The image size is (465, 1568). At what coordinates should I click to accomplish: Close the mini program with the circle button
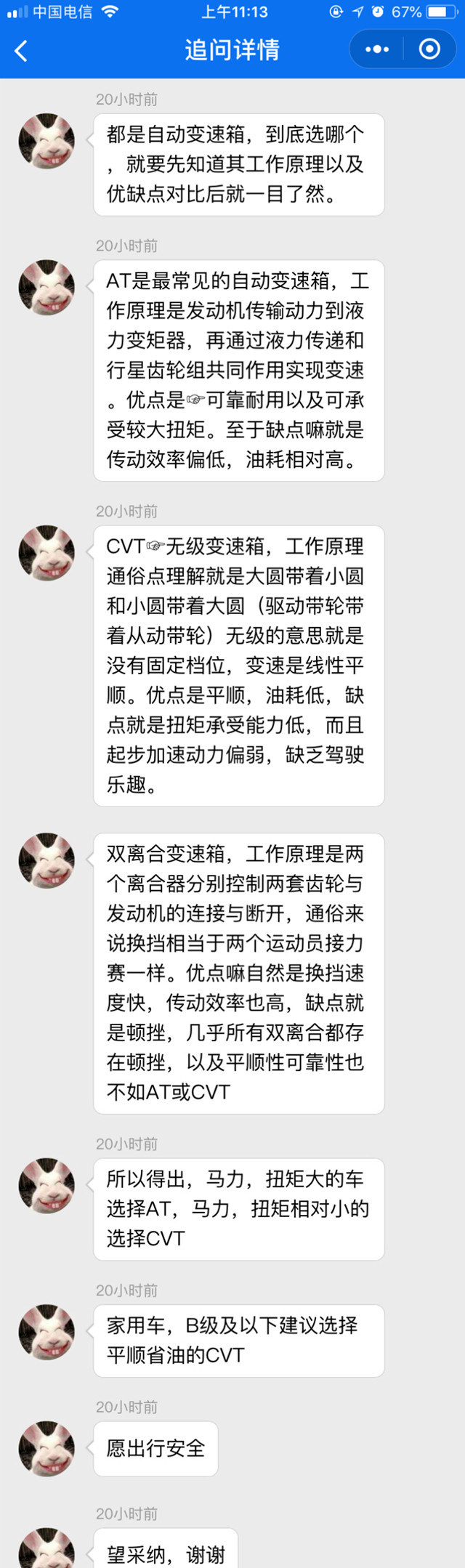pyautogui.click(x=429, y=49)
